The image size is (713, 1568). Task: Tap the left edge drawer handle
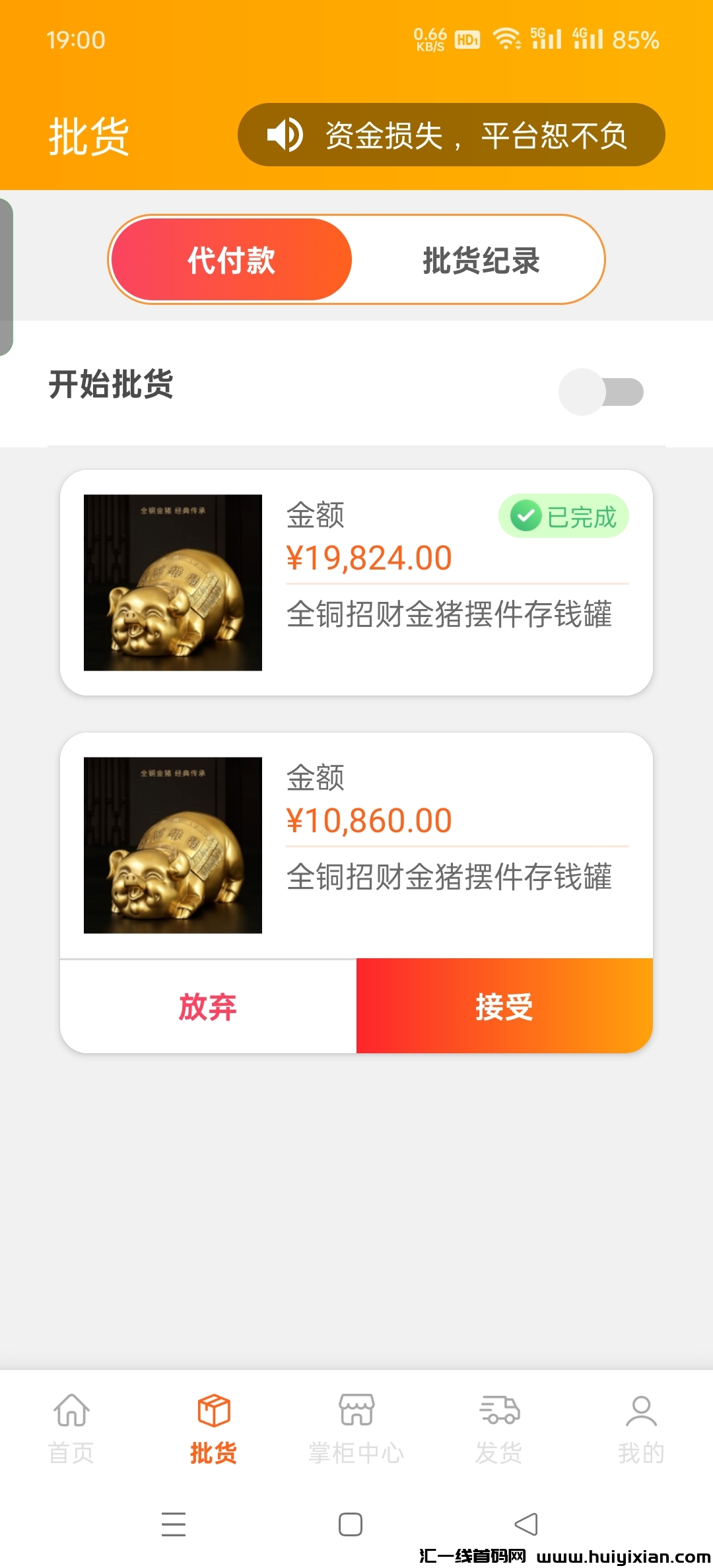[x=8, y=277]
